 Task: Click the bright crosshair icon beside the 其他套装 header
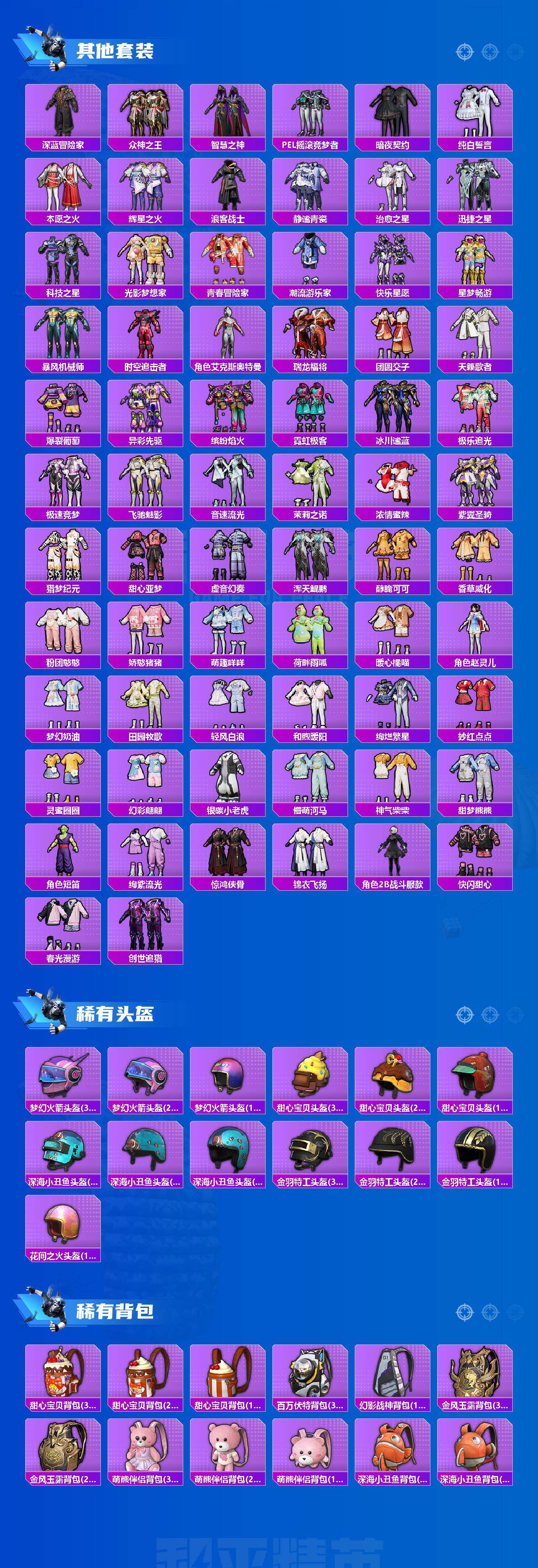pyautogui.click(x=465, y=52)
